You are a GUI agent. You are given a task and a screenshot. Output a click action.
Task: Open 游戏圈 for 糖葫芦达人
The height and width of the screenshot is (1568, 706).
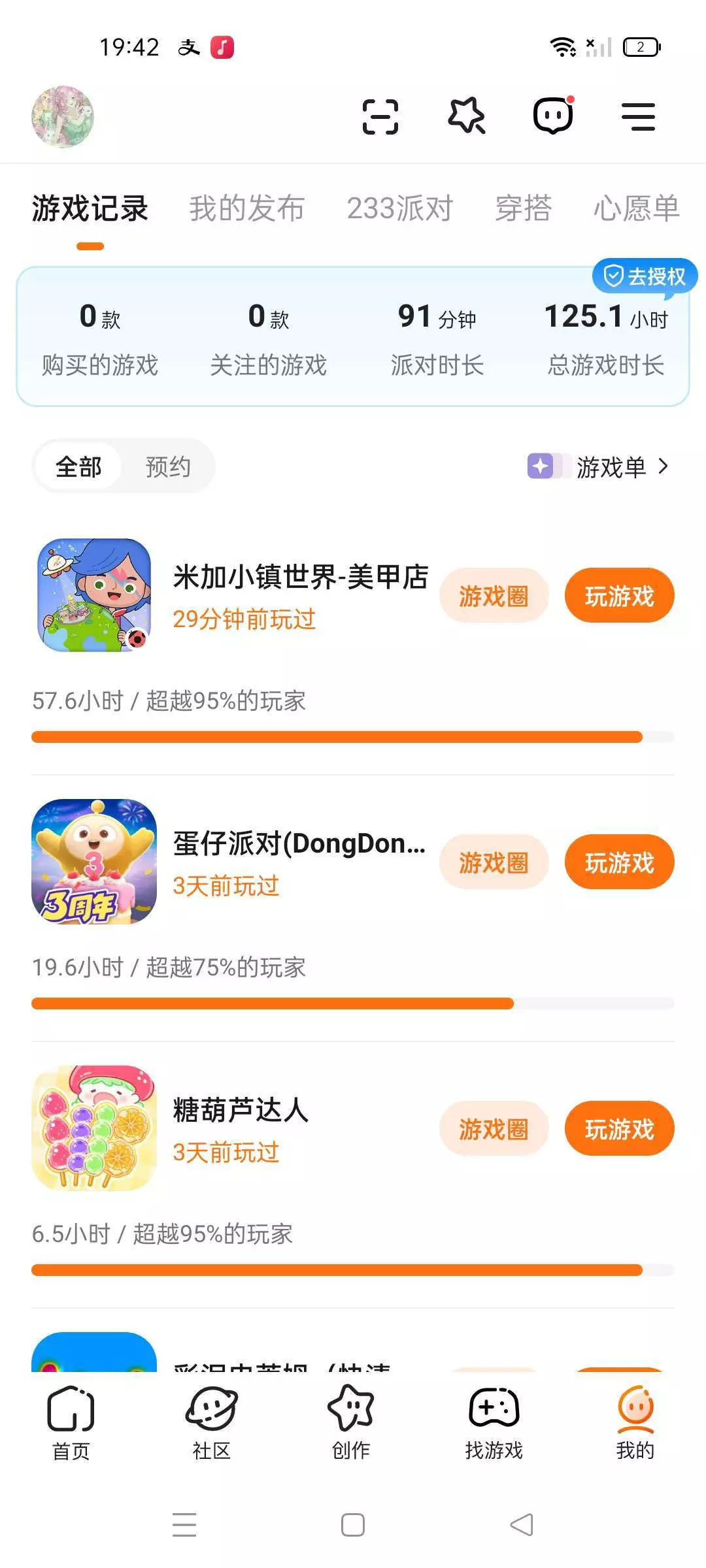pyautogui.click(x=494, y=1129)
